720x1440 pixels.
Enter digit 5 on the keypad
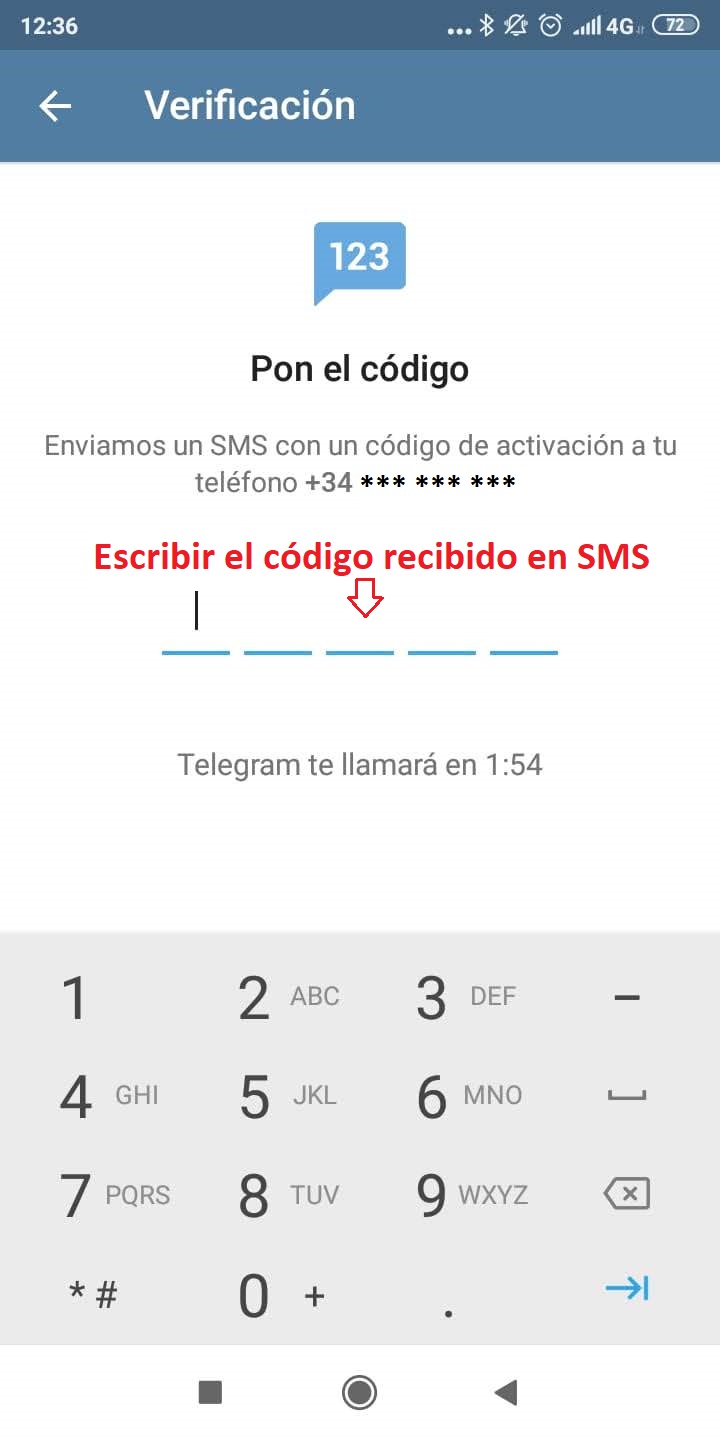(x=270, y=1096)
